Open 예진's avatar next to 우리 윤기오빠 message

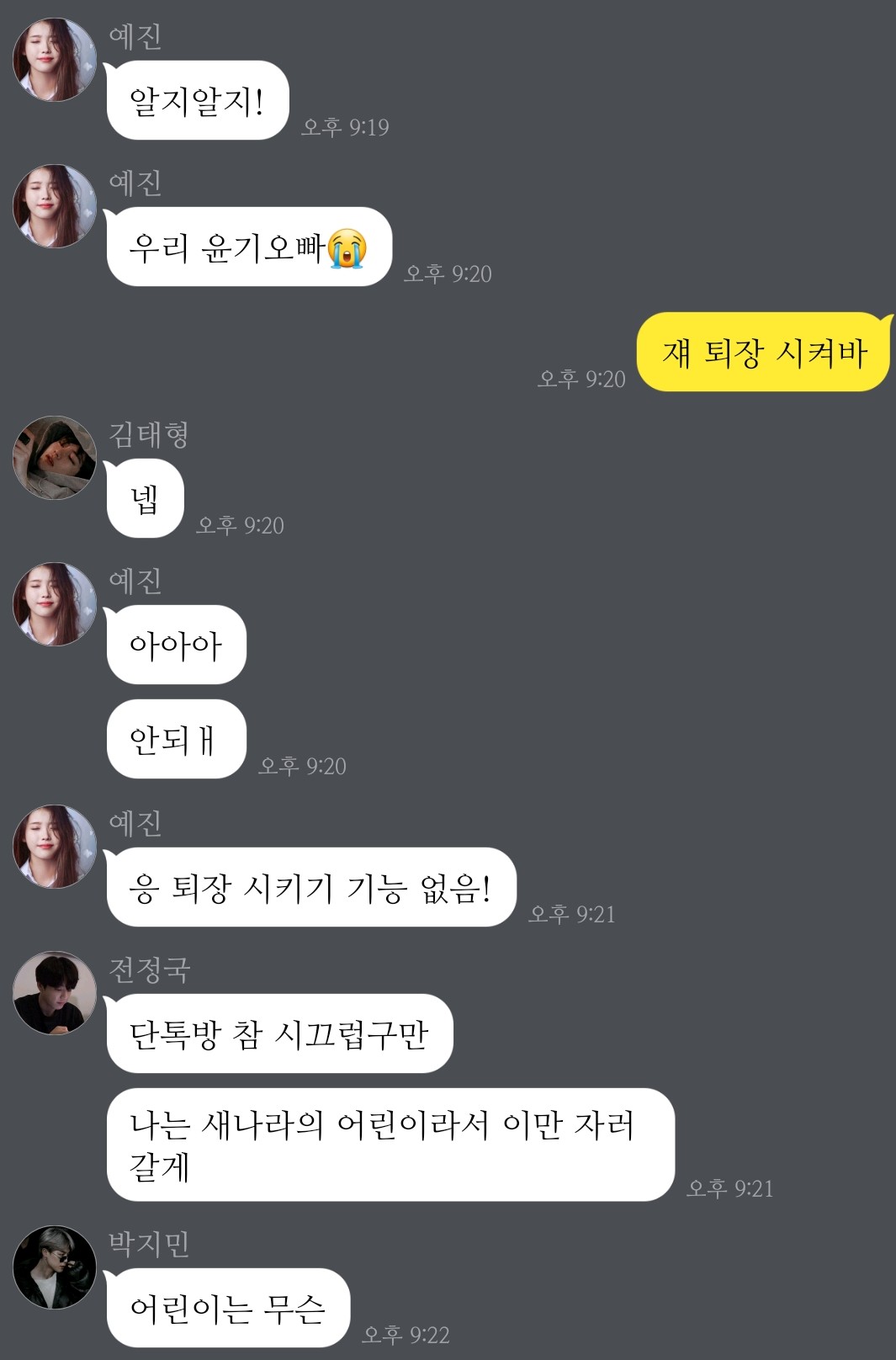[55, 206]
